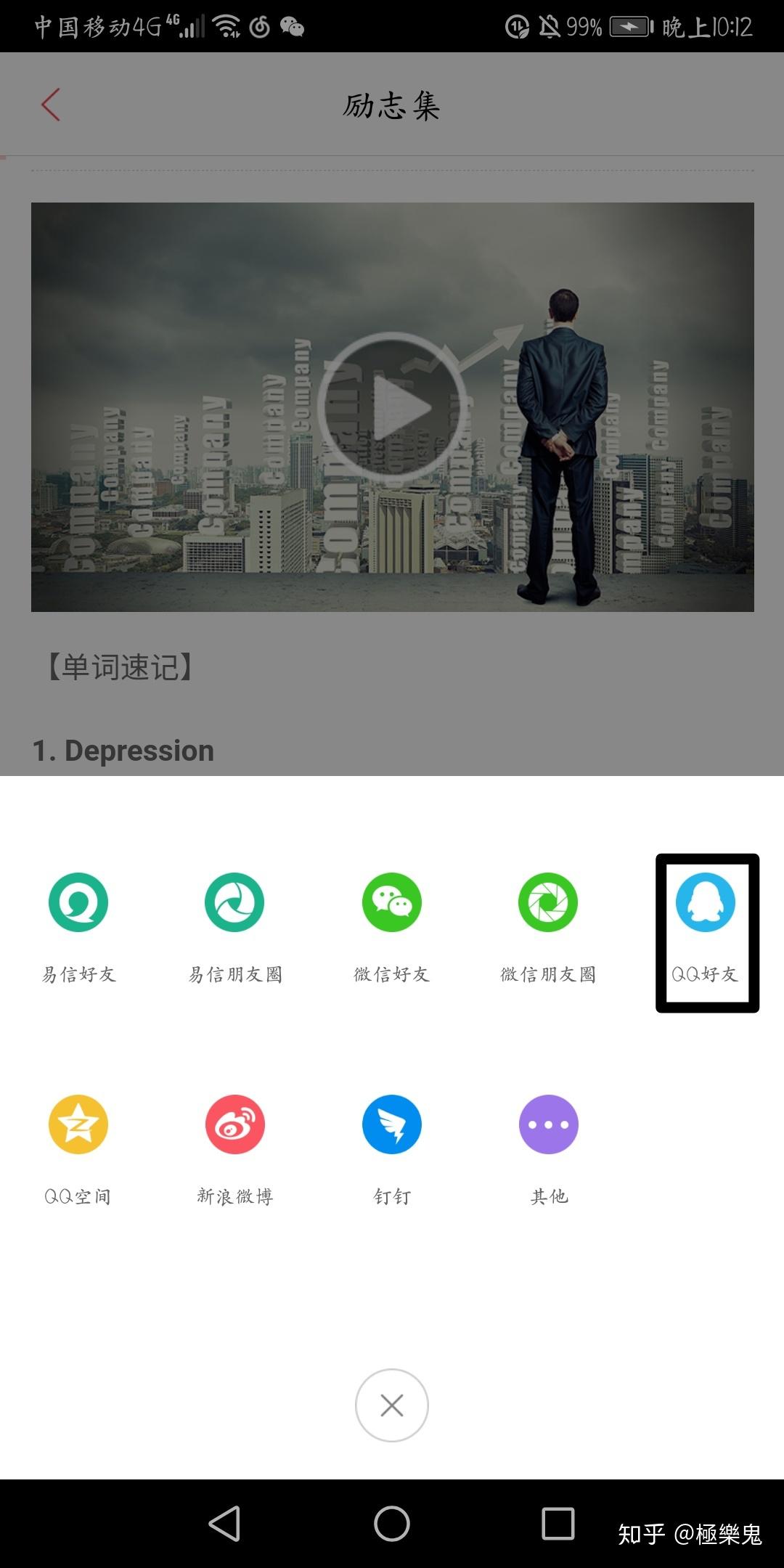Viewport: 784px width, 1568px height.
Task: Tap the system back button
Action: [x=225, y=1523]
